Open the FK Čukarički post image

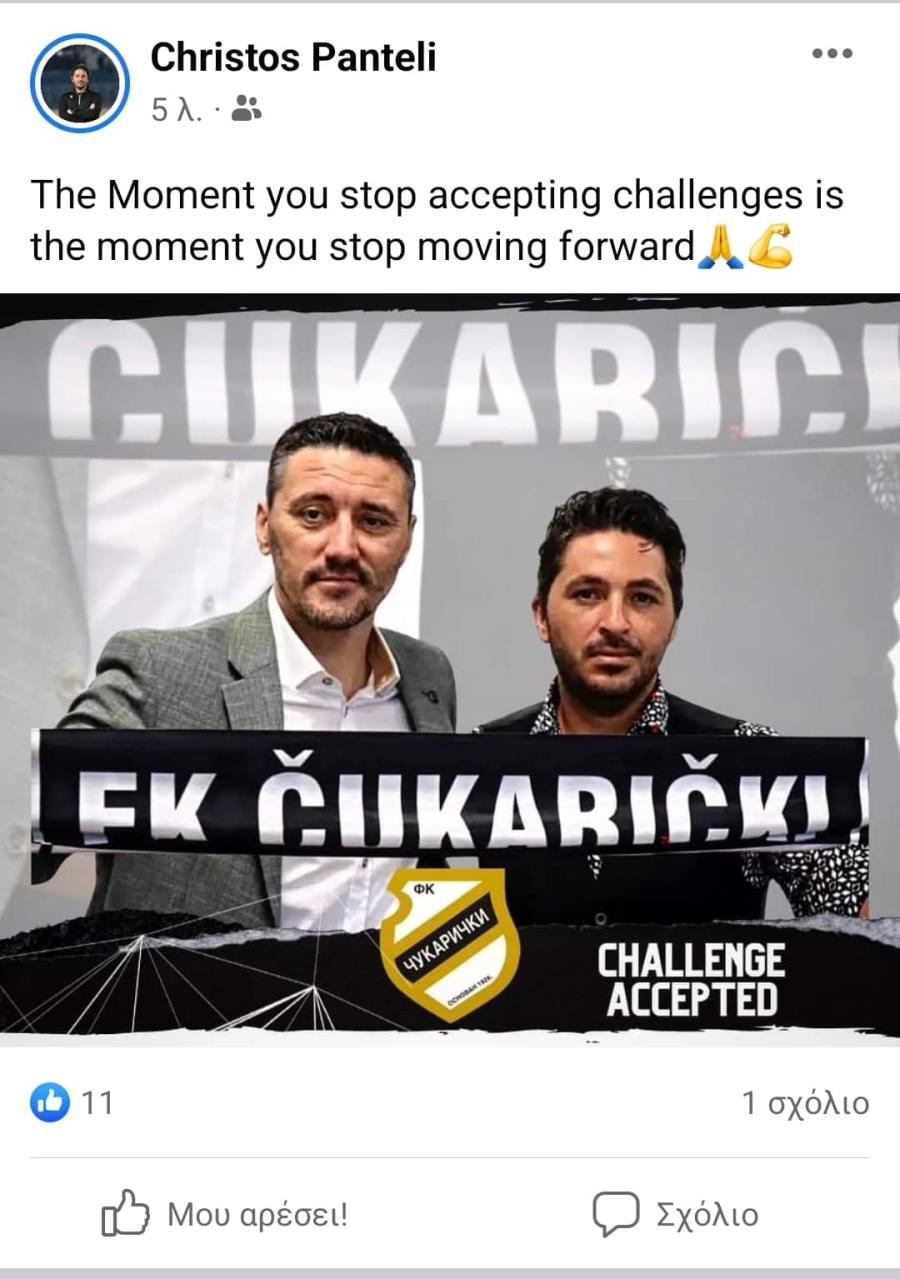(450, 665)
